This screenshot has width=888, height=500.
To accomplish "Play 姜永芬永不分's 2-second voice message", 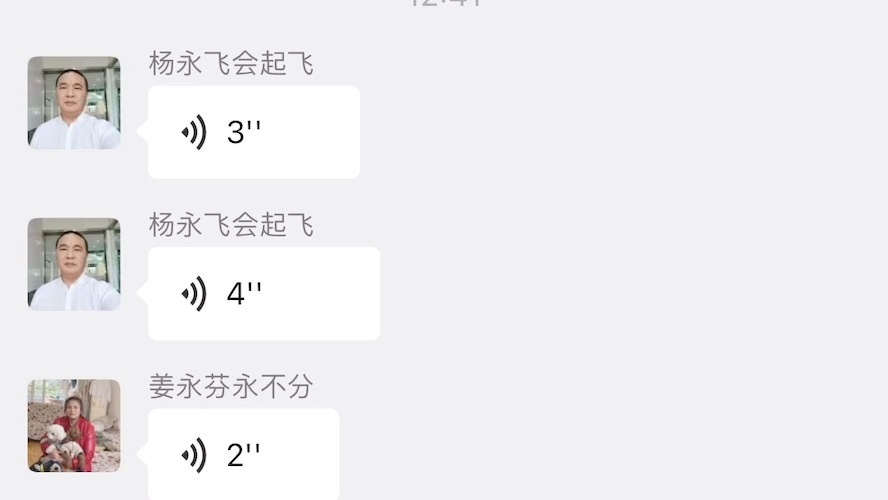I will tap(243, 454).
